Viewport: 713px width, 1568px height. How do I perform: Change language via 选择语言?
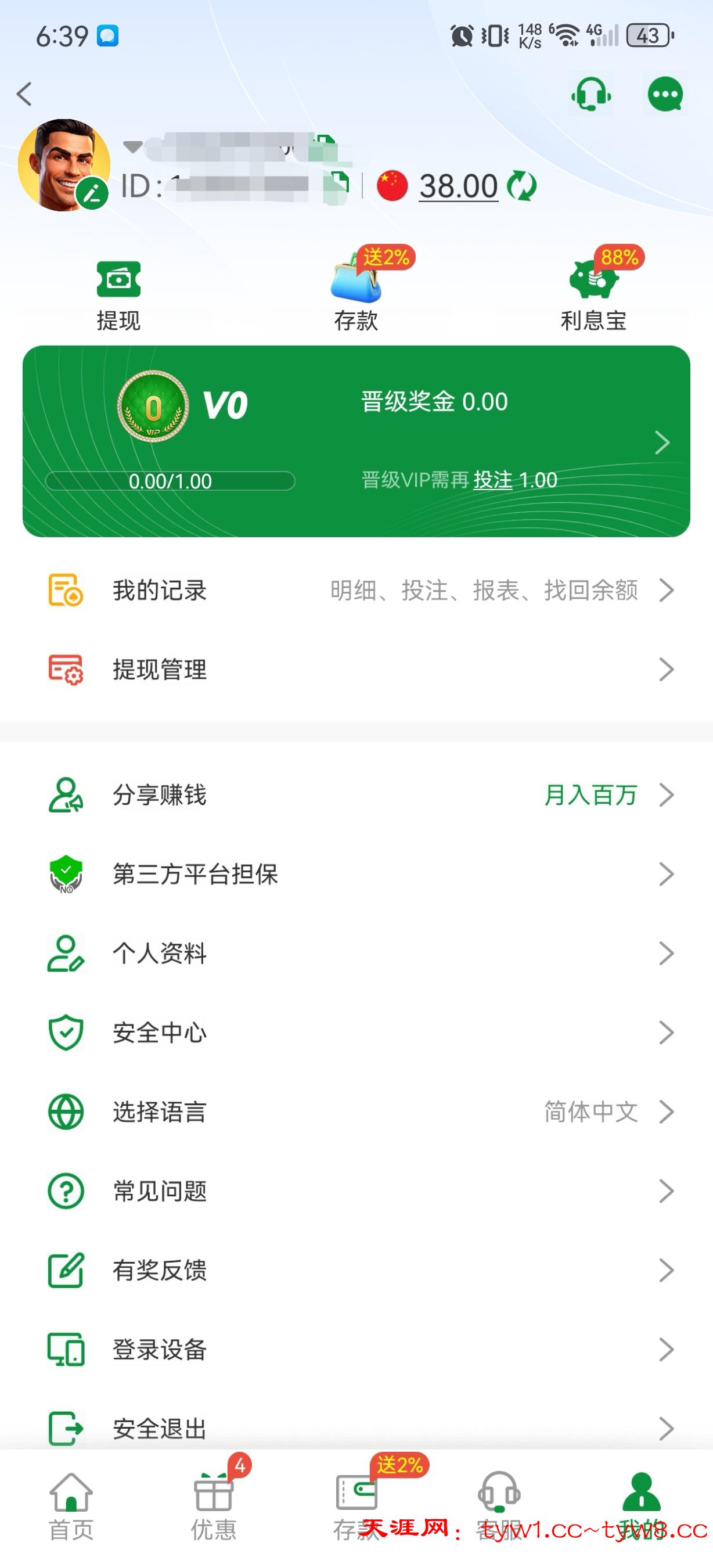(x=356, y=1112)
